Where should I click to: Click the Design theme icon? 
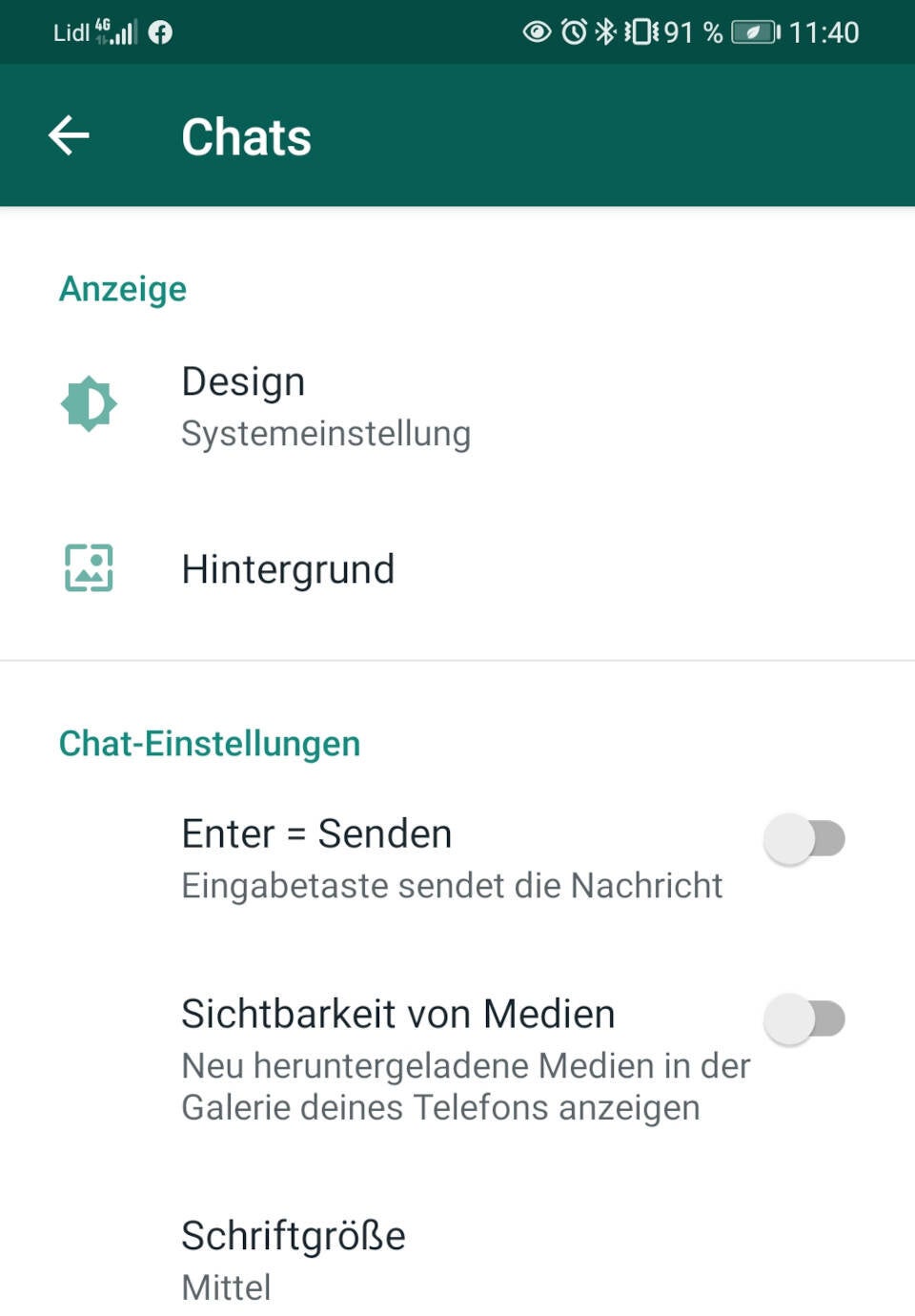click(x=89, y=403)
